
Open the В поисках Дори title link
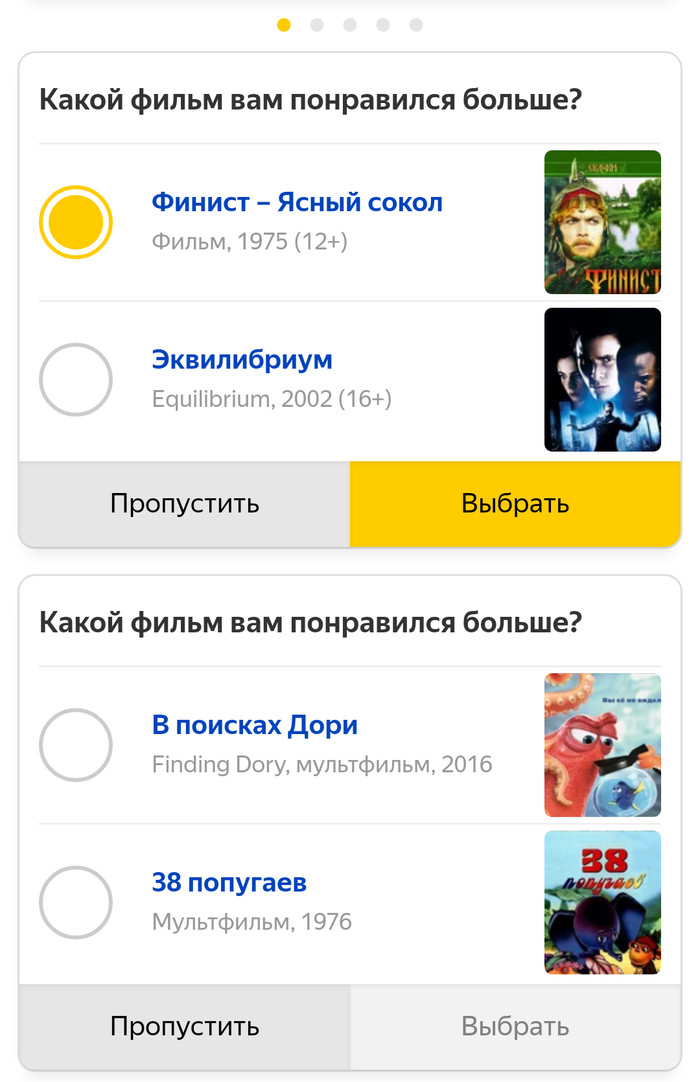tap(255, 725)
